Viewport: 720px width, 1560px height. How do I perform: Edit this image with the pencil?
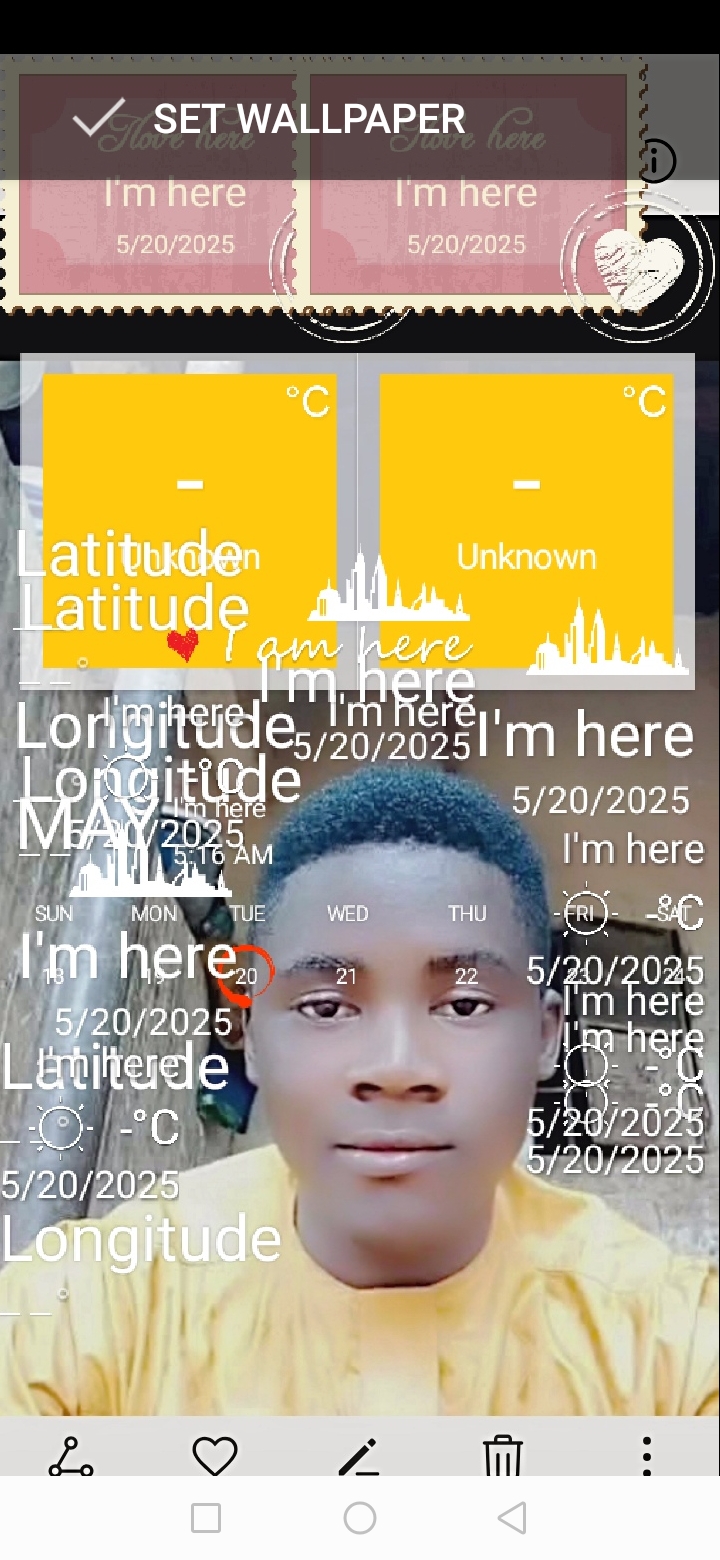[358, 1456]
